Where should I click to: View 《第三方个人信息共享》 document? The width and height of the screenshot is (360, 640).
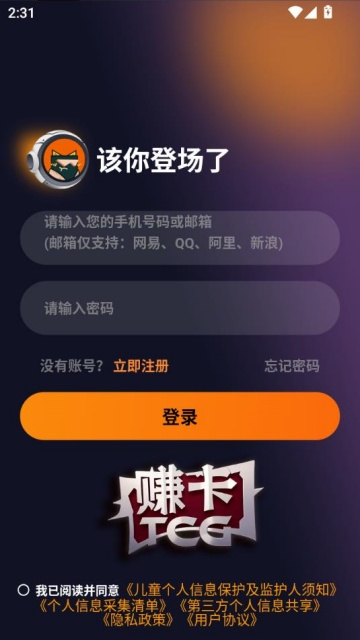(249, 605)
